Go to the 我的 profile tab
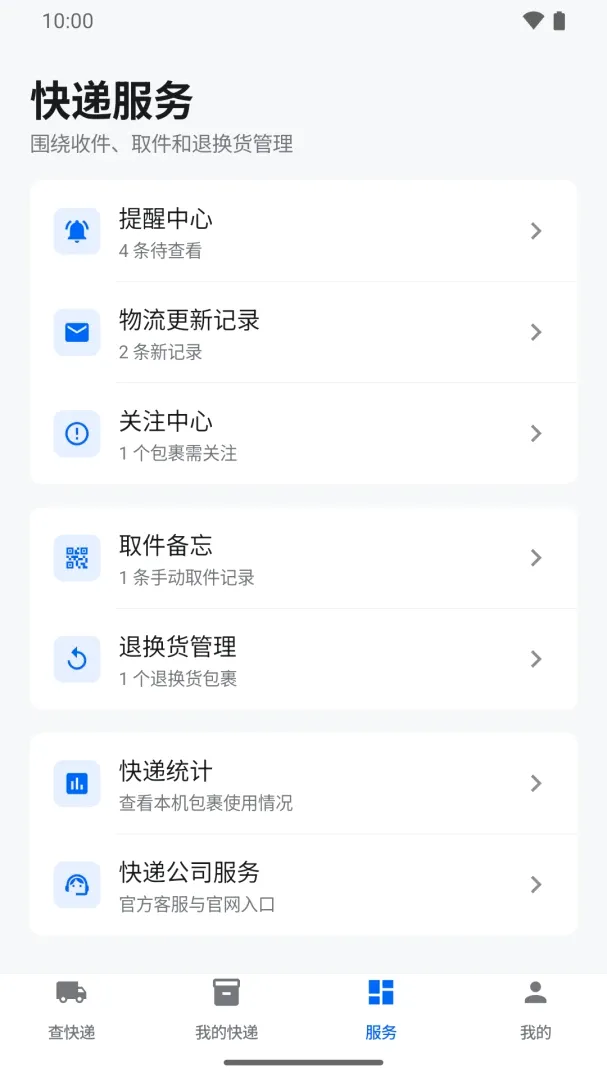Screen dimensions: 607x1080 [x=535, y=1009]
